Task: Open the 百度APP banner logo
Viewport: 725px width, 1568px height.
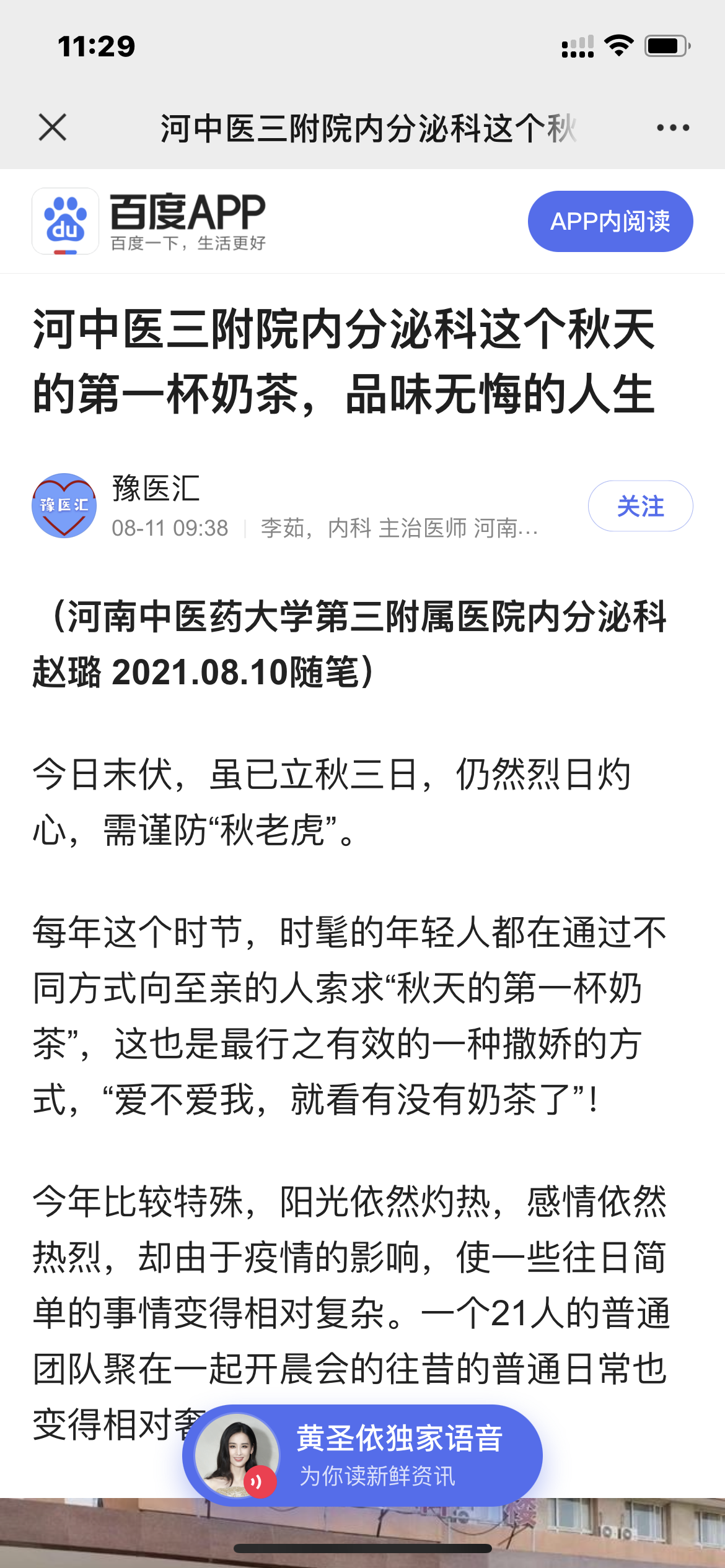Action: (66, 221)
